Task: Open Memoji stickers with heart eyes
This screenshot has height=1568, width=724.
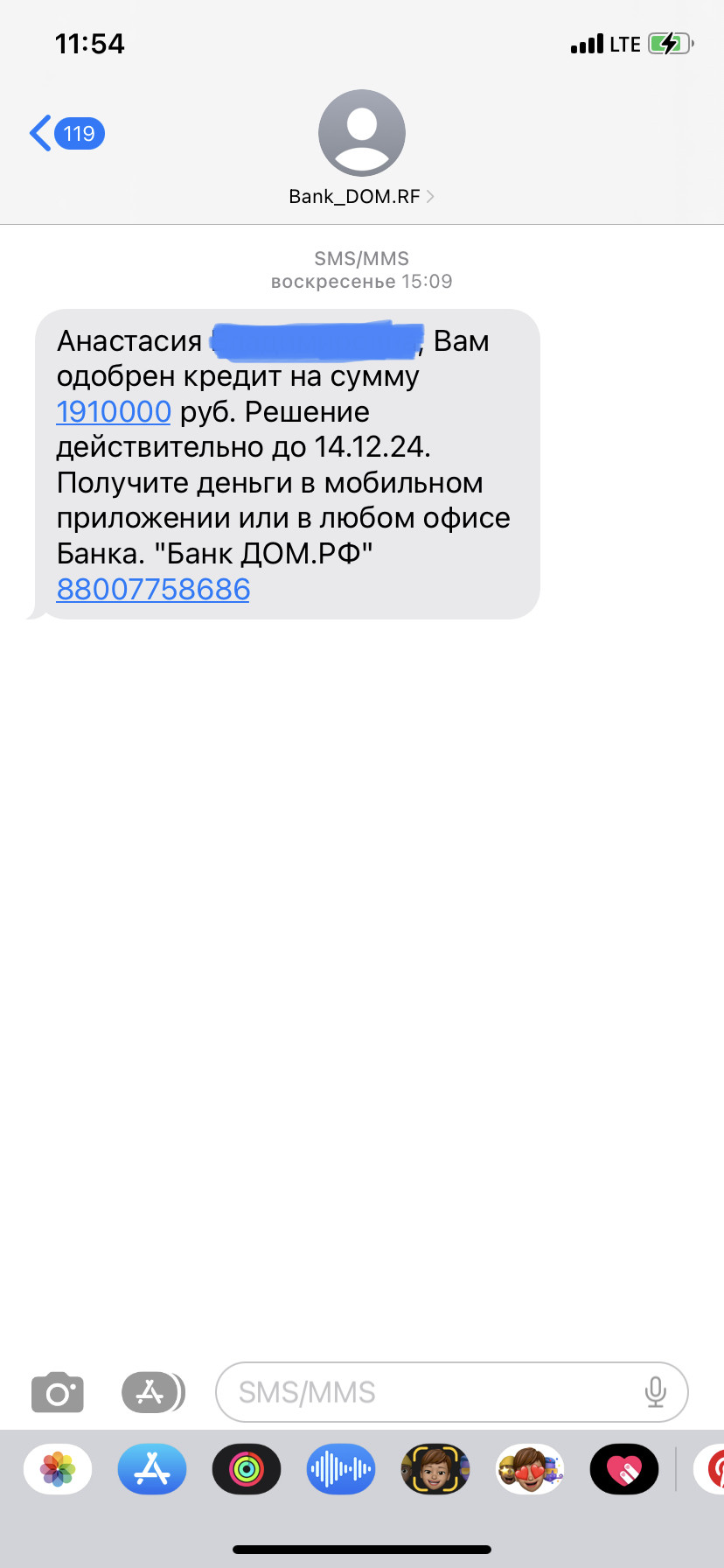Action: tap(530, 1469)
